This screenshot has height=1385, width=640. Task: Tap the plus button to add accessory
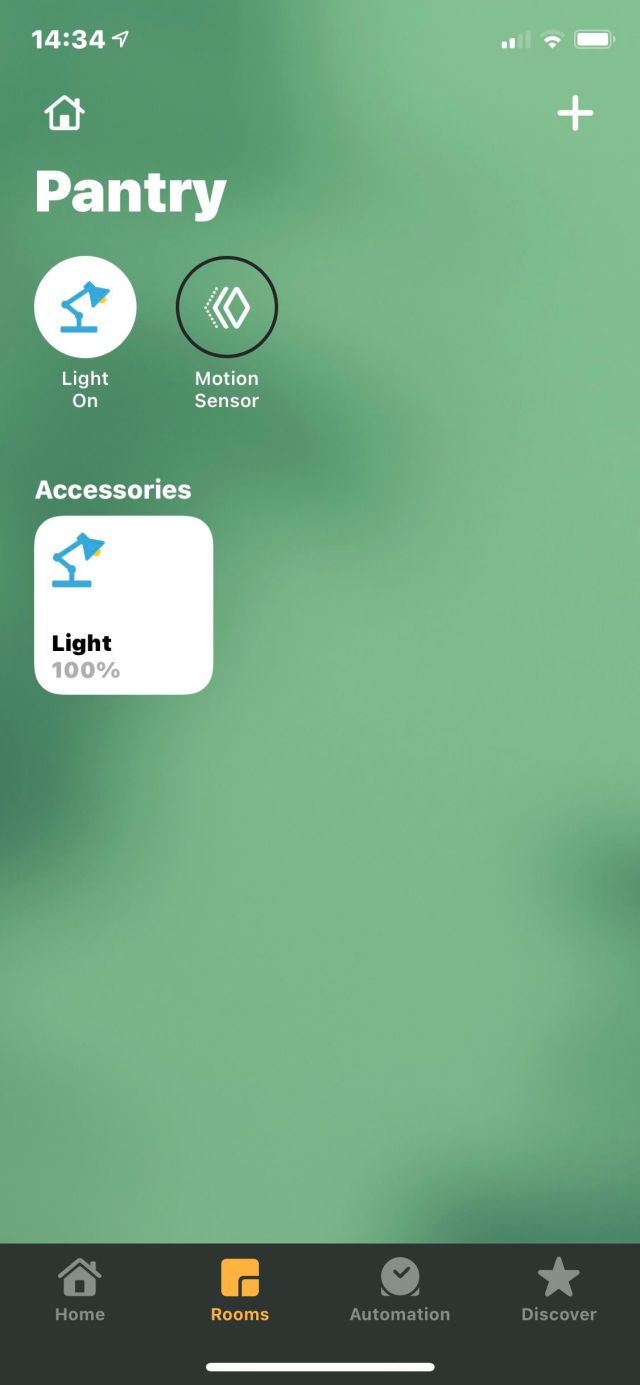(x=575, y=113)
